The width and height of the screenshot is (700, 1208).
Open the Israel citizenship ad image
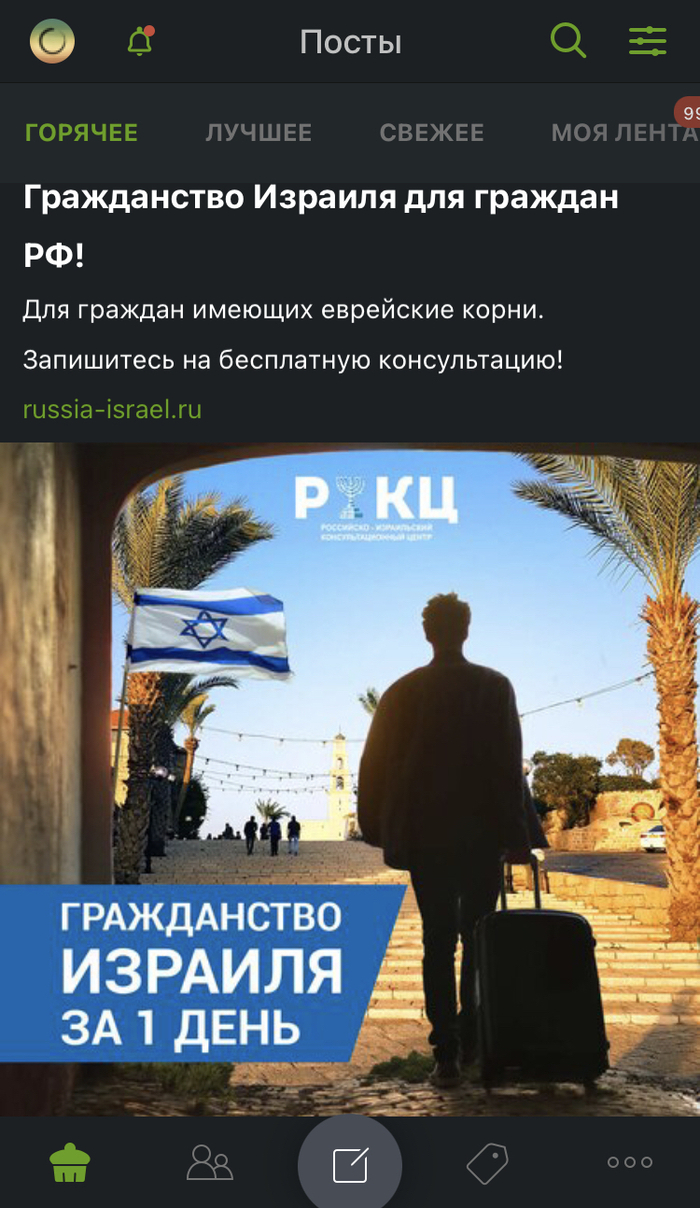(x=350, y=778)
